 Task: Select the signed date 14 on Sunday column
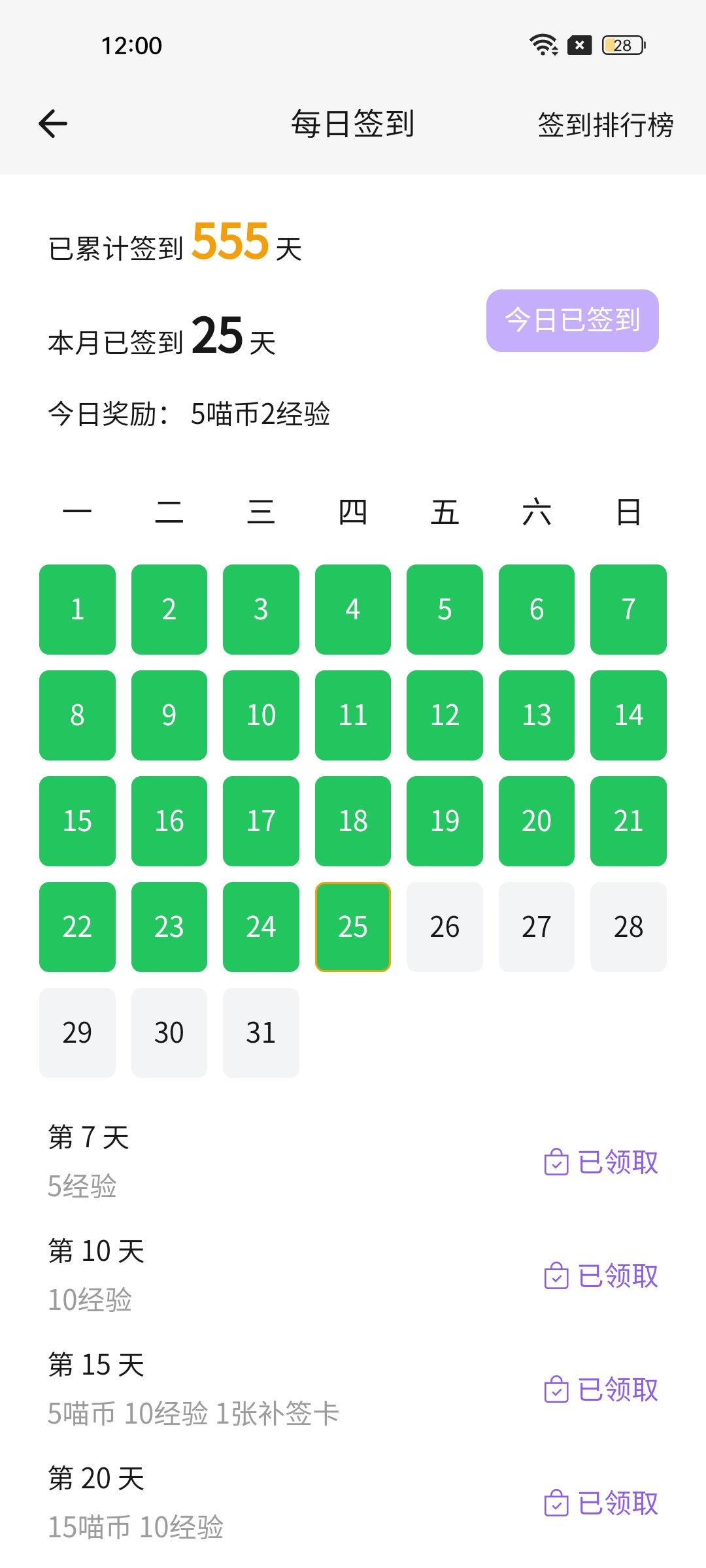tap(628, 715)
